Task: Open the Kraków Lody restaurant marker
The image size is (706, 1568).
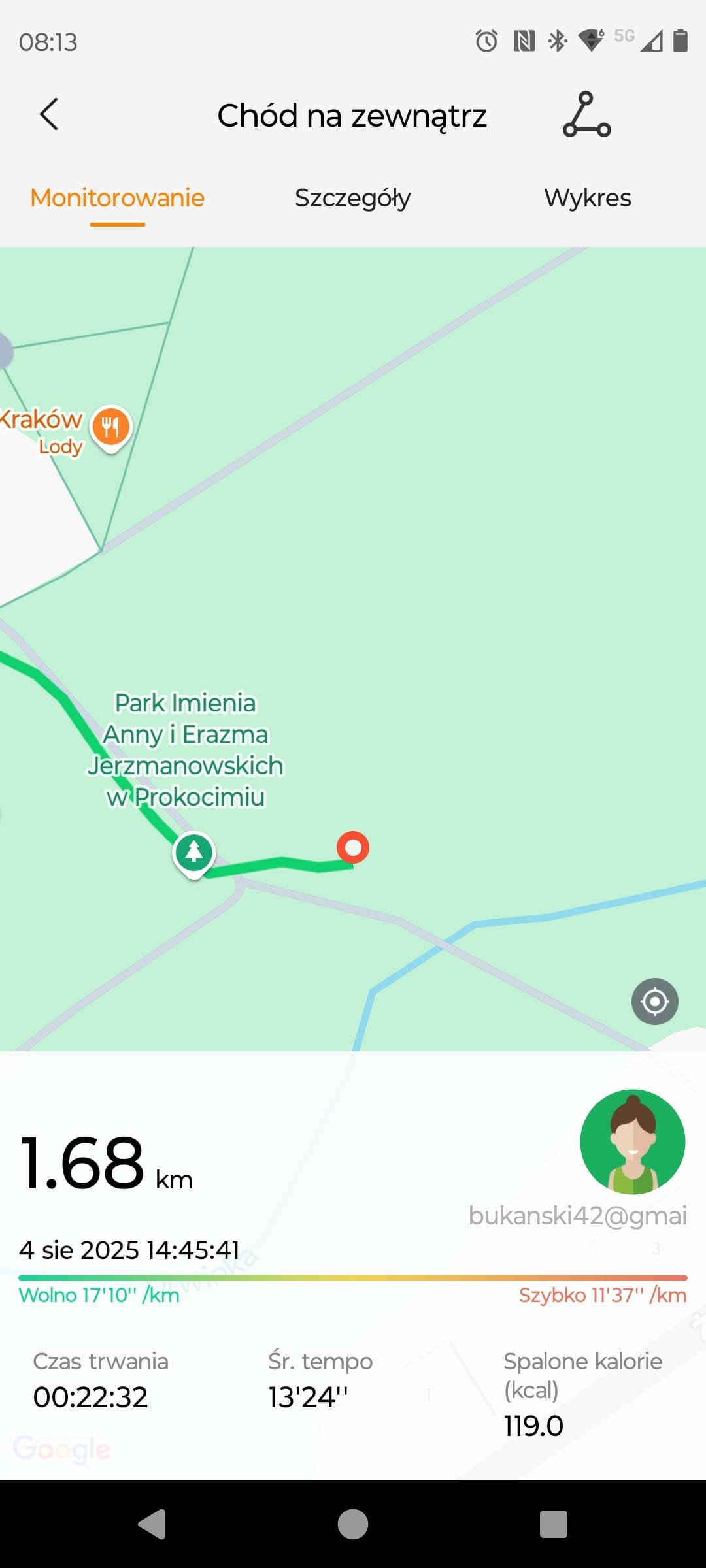Action: click(x=111, y=428)
